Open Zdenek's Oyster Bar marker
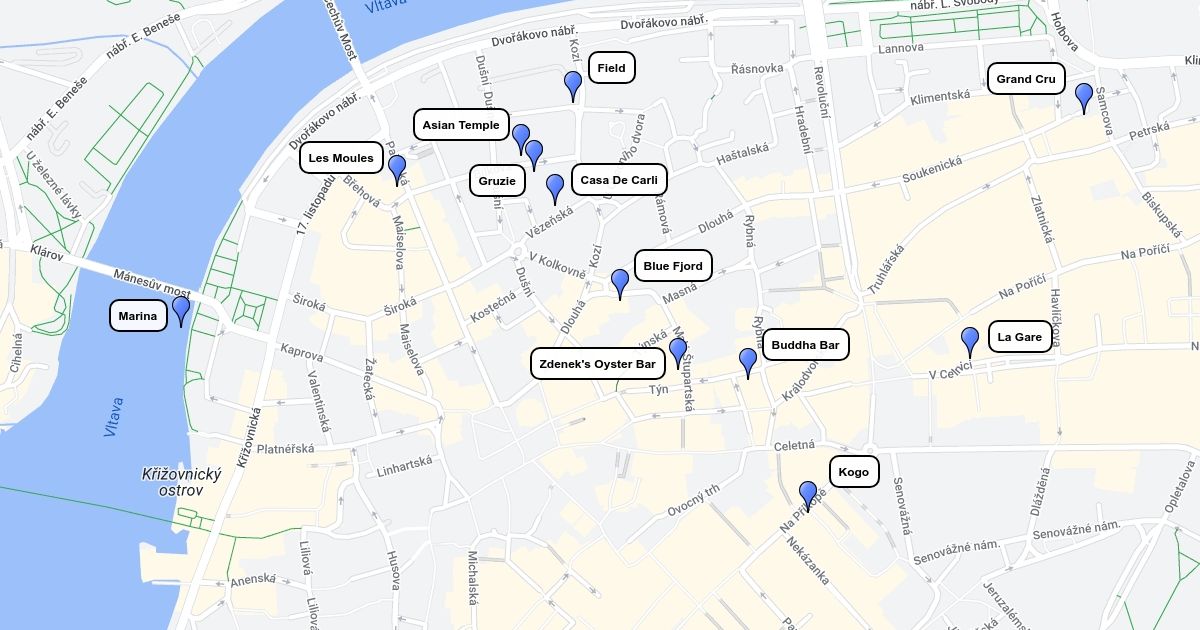Viewport: 1200px width, 630px height. [678, 354]
